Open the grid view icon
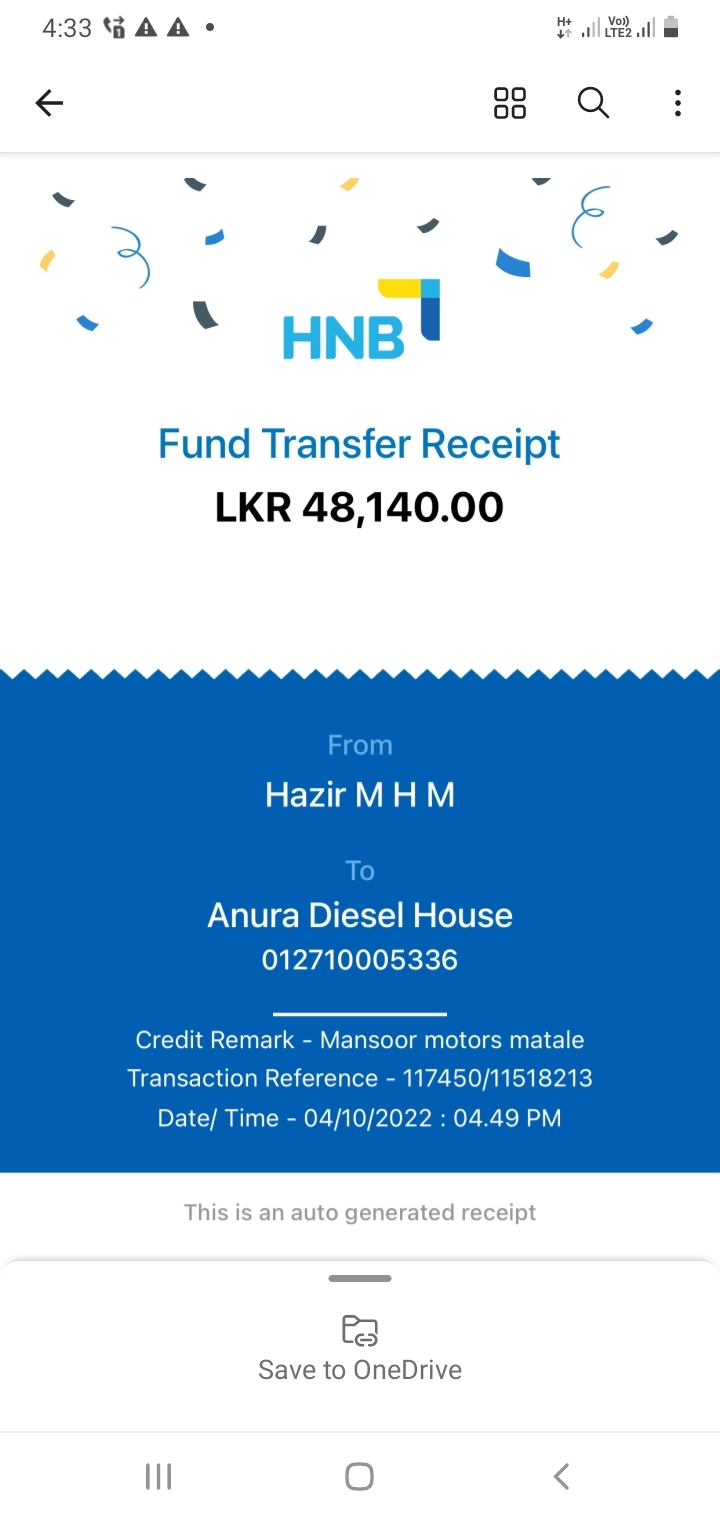Screen dimensions: 720x1520 pos(510,102)
